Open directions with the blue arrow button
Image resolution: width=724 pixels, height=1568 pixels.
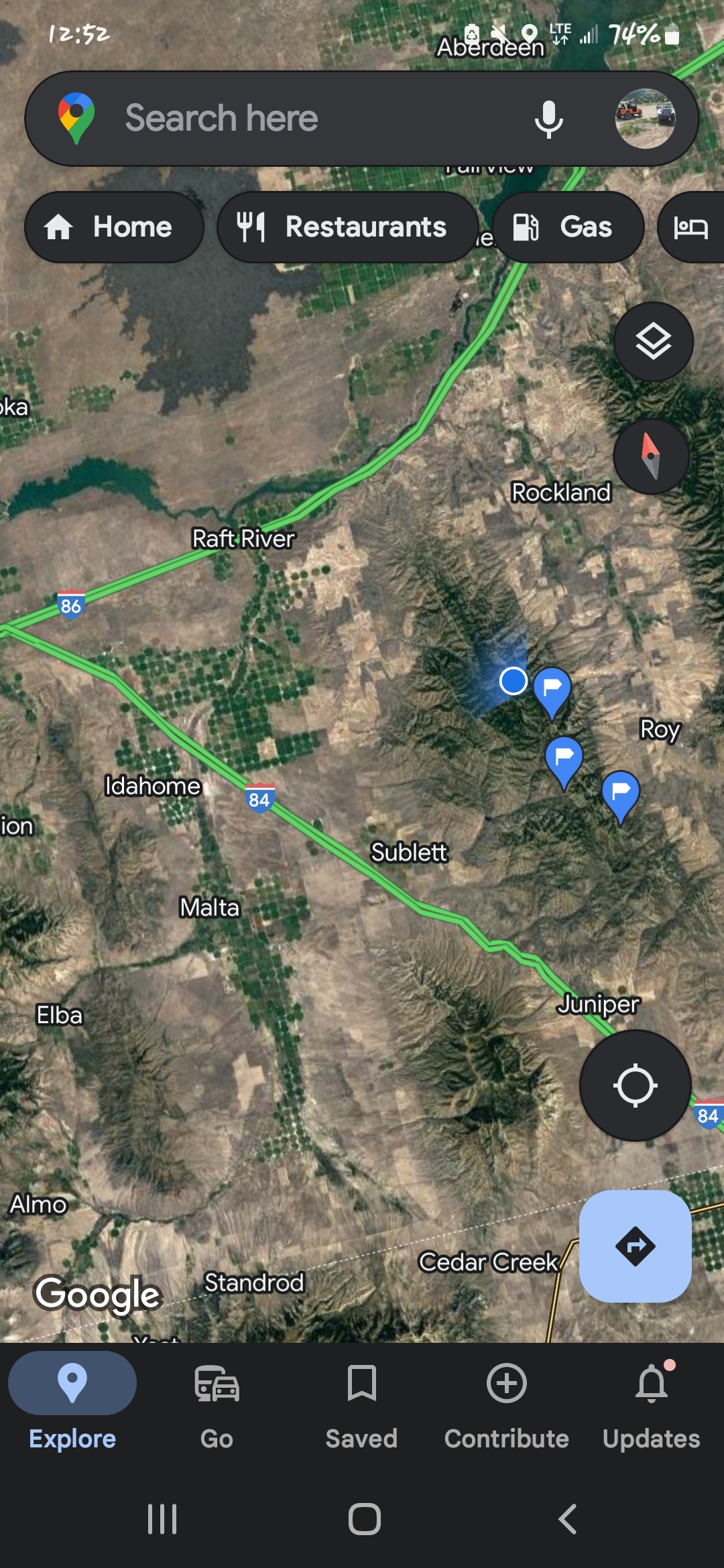tap(635, 1246)
